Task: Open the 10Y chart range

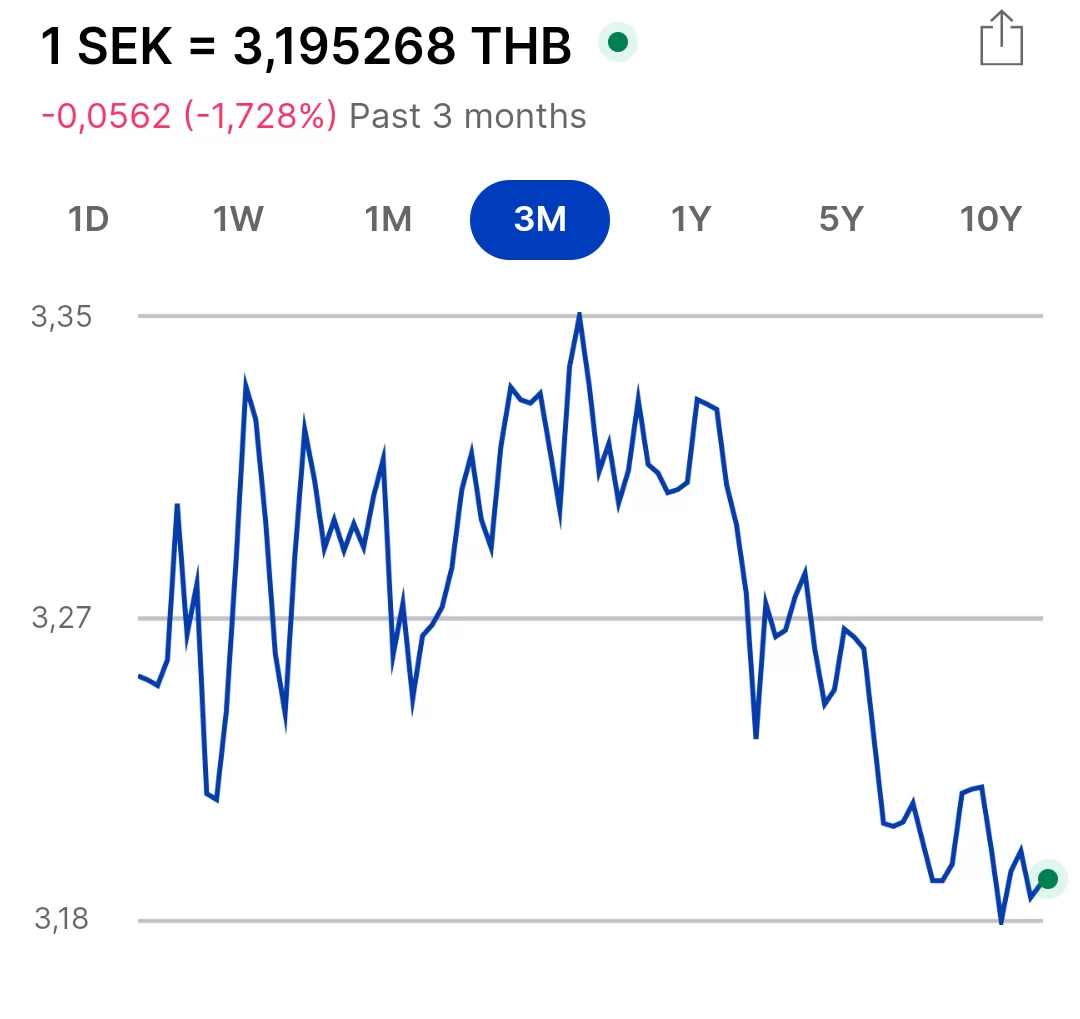Action: coord(990,219)
